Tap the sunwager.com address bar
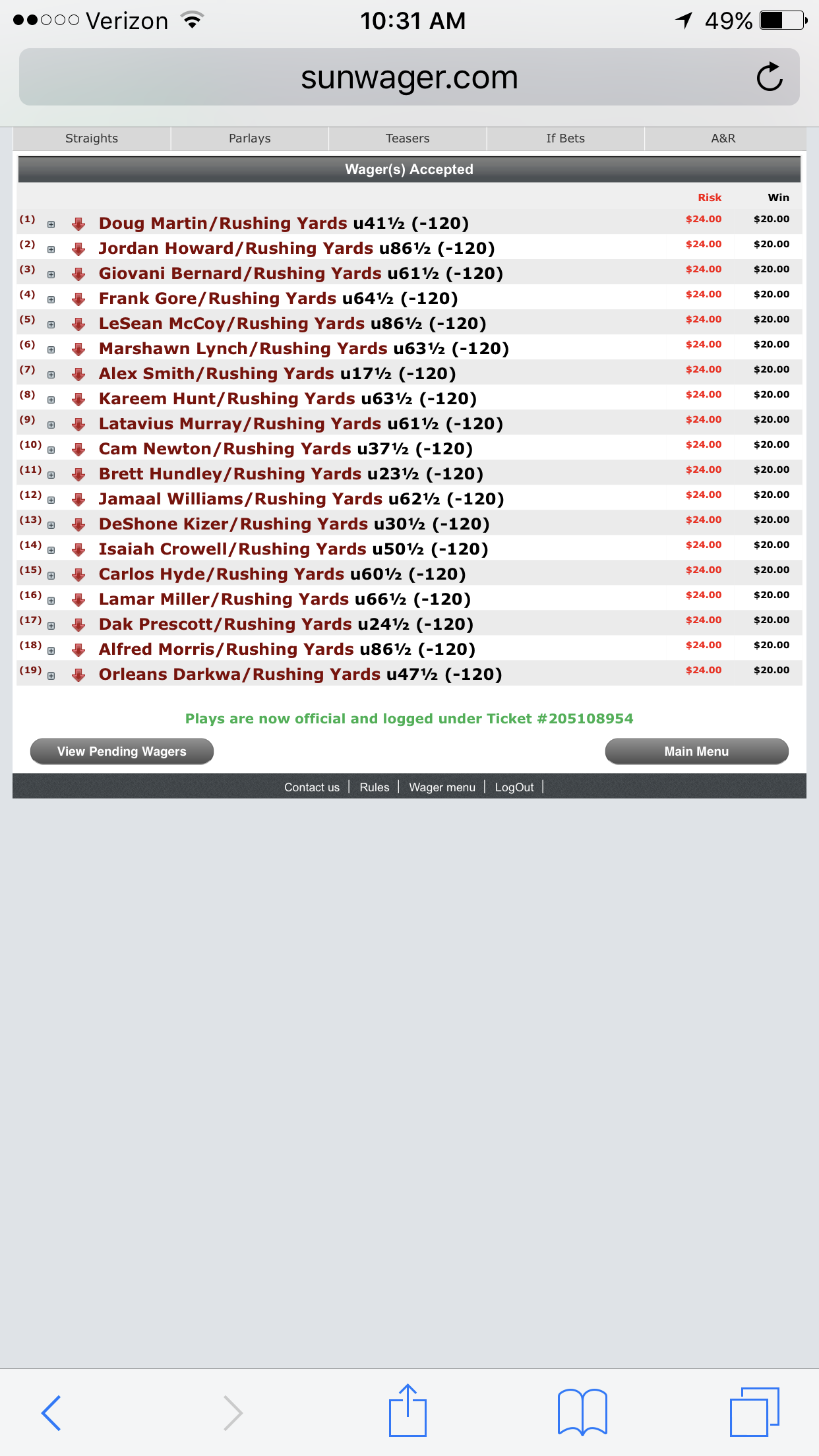 pos(409,78)
